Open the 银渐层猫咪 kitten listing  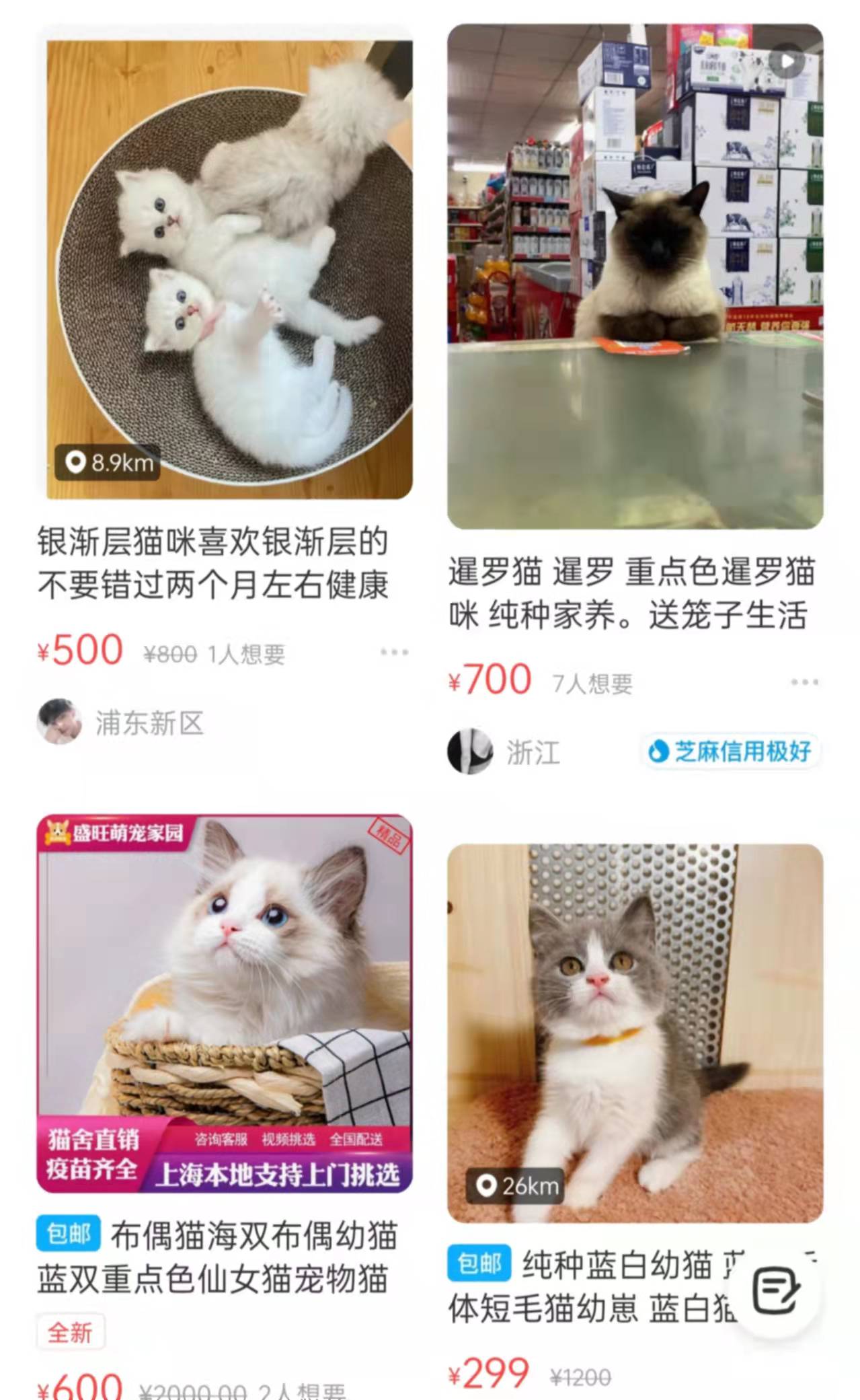coord(229,269)
